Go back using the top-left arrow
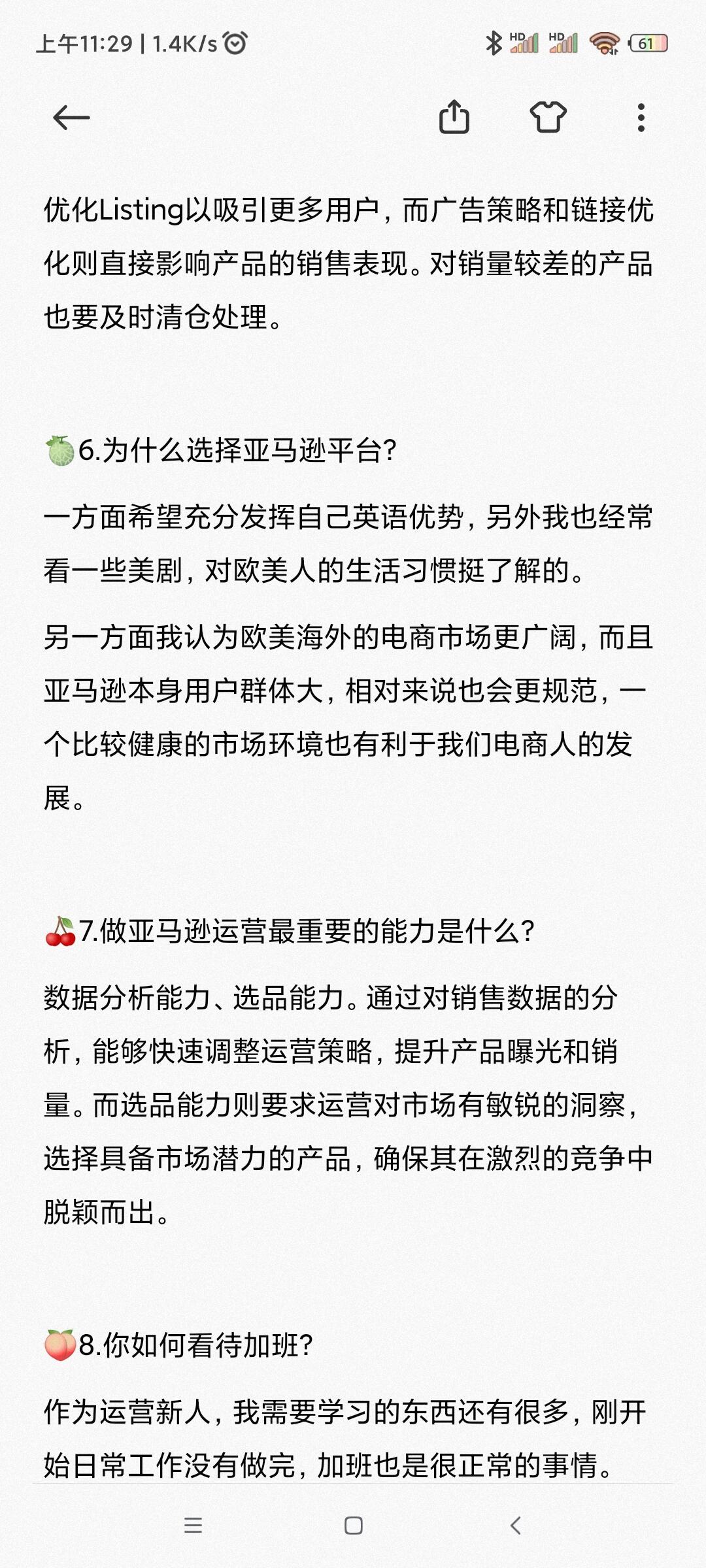 coord(71,118)
